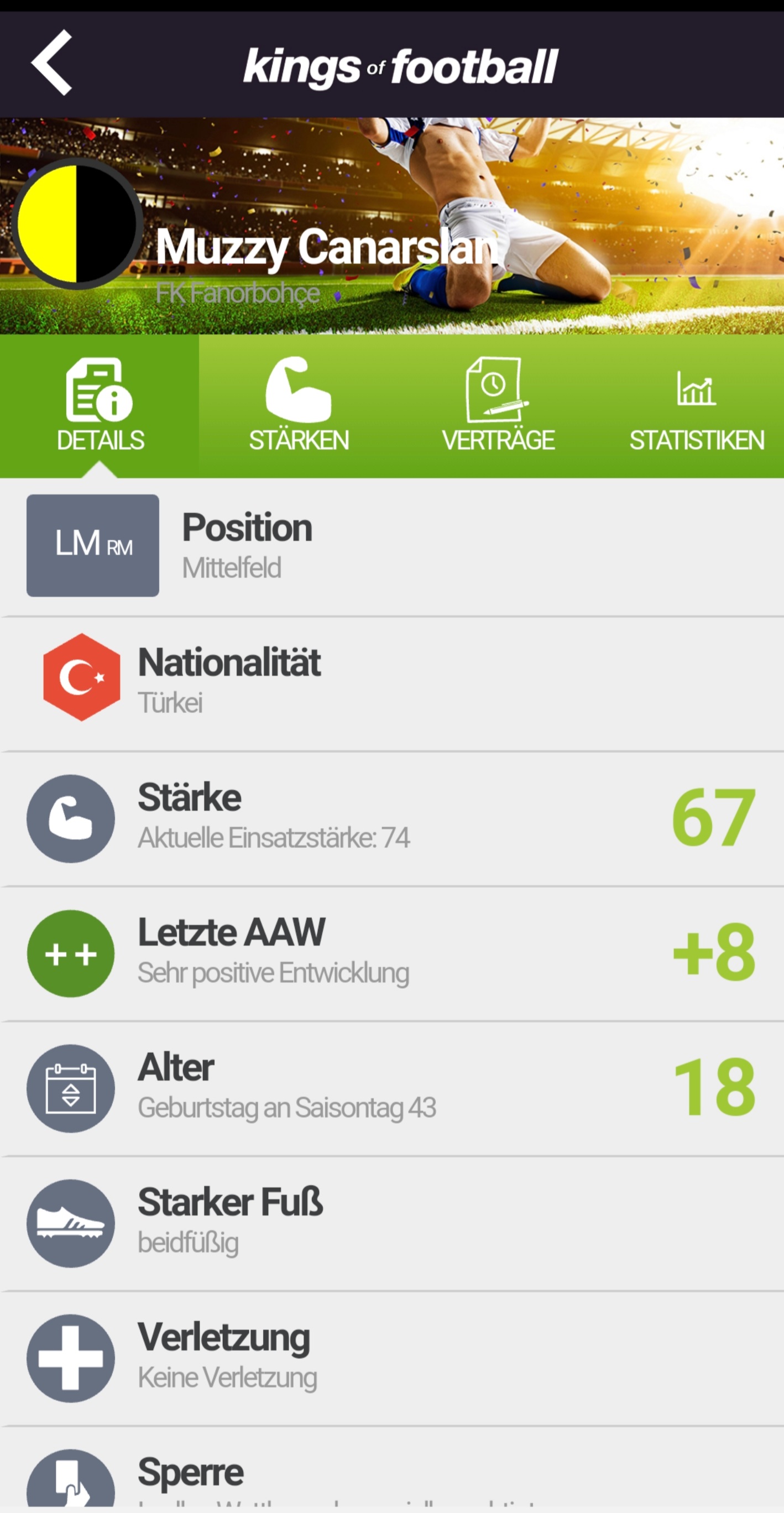784x1513 pixels.
Task: Switch to the Stärken tab
Action: click(x=299, y=406)
